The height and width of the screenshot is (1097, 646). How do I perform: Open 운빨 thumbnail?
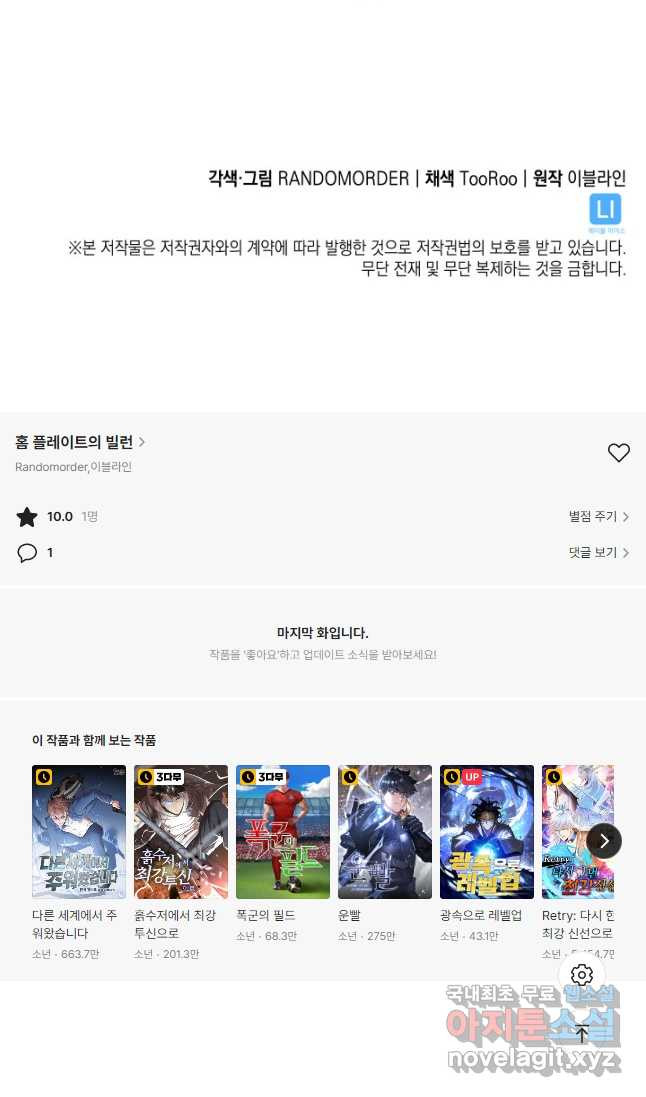click(385, 832)
